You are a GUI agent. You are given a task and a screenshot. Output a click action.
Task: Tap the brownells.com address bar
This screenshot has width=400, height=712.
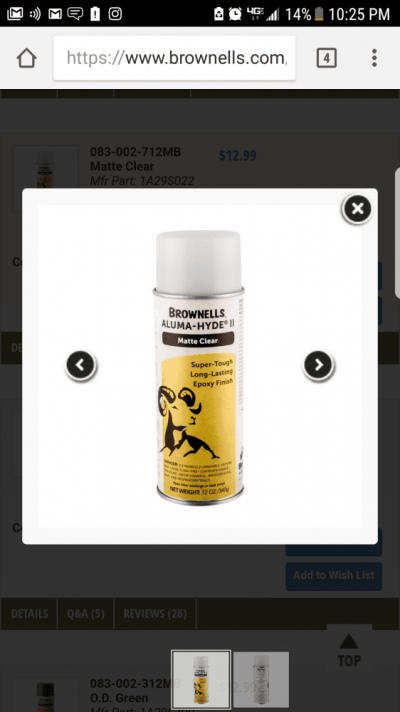pos(174,58)
